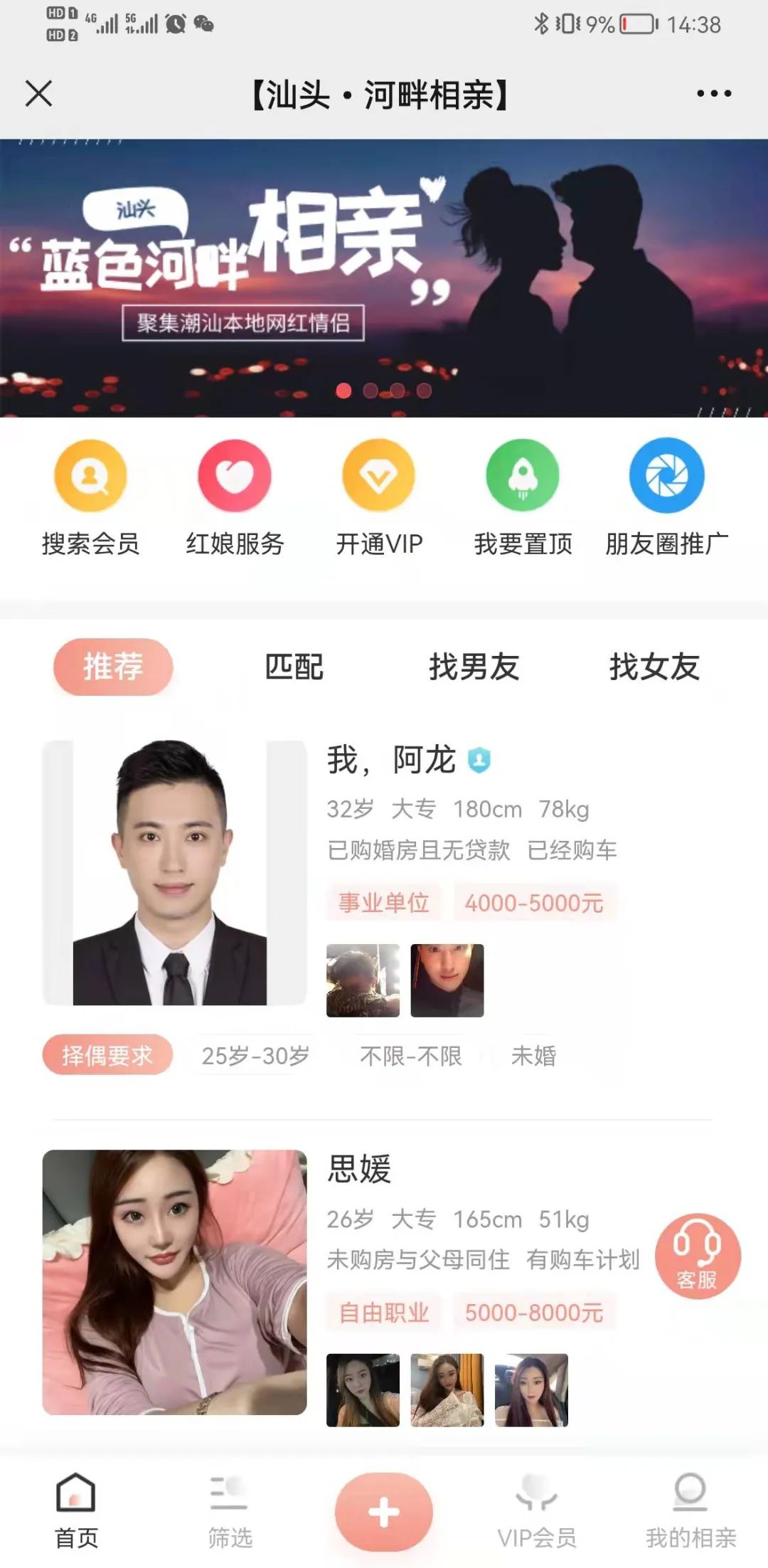The image size is (768, 1568).
Task: Close the mini program with X
Action: pos(38,94)
